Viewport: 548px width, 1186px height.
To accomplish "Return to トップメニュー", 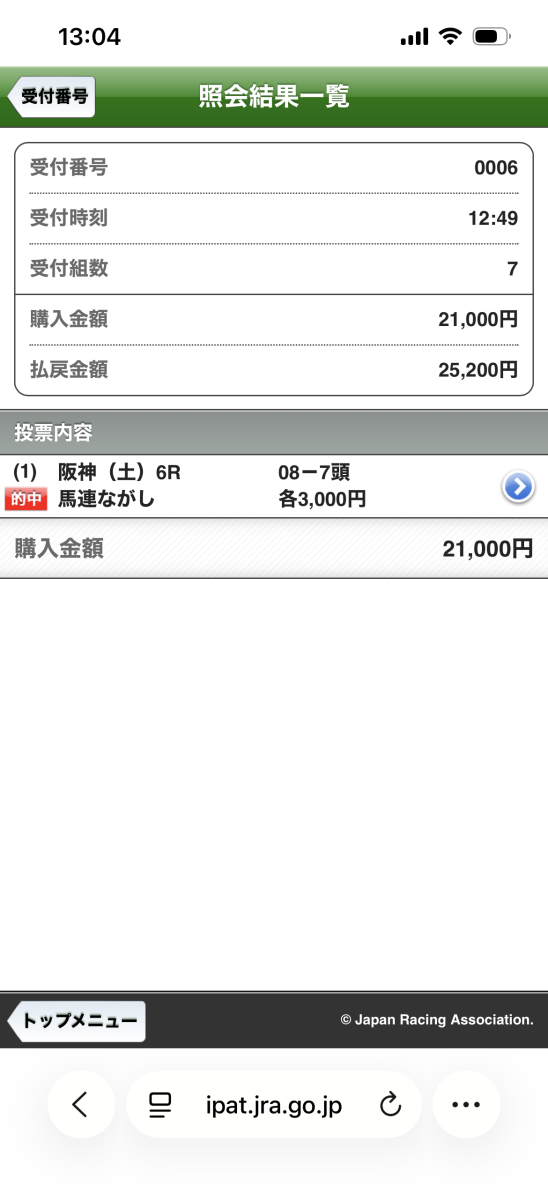I will point(76,1021).
